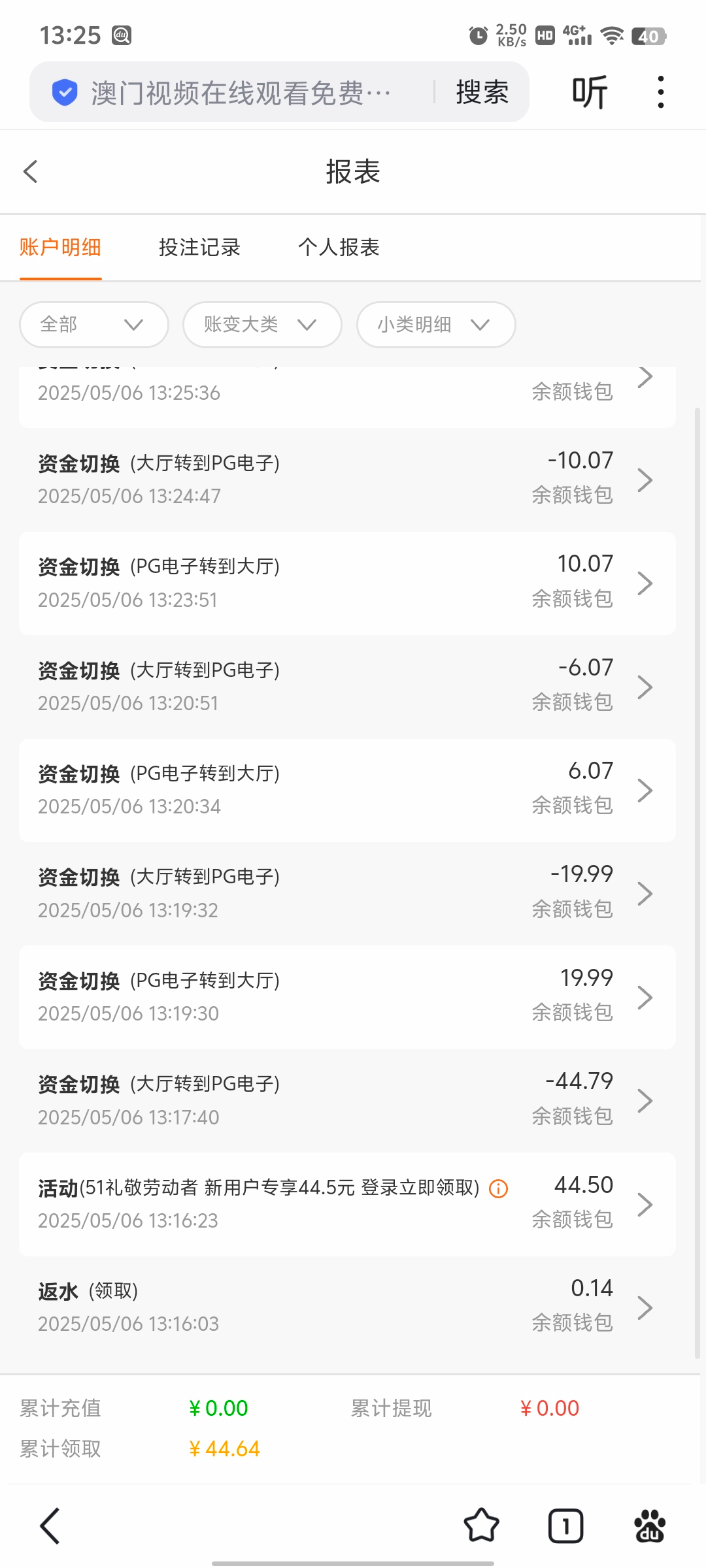Open the 全部 filter dropdown
Viewport: 706px width, 1568px height.
pos(93,325)
